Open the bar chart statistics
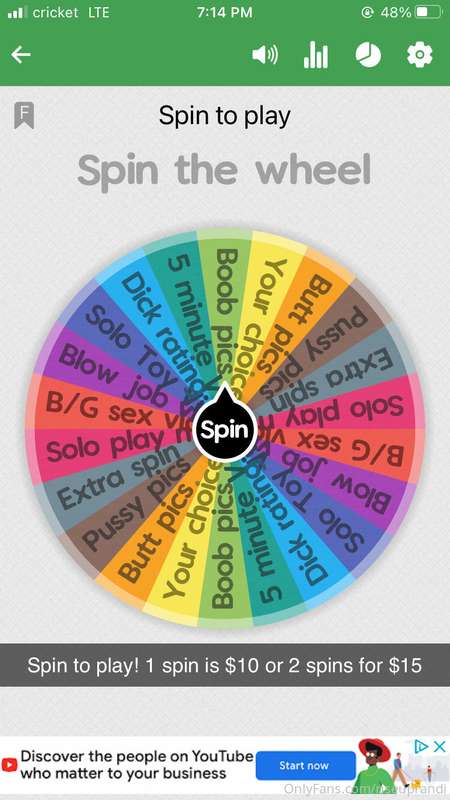The image size is (450, 800). pos(316,55)
